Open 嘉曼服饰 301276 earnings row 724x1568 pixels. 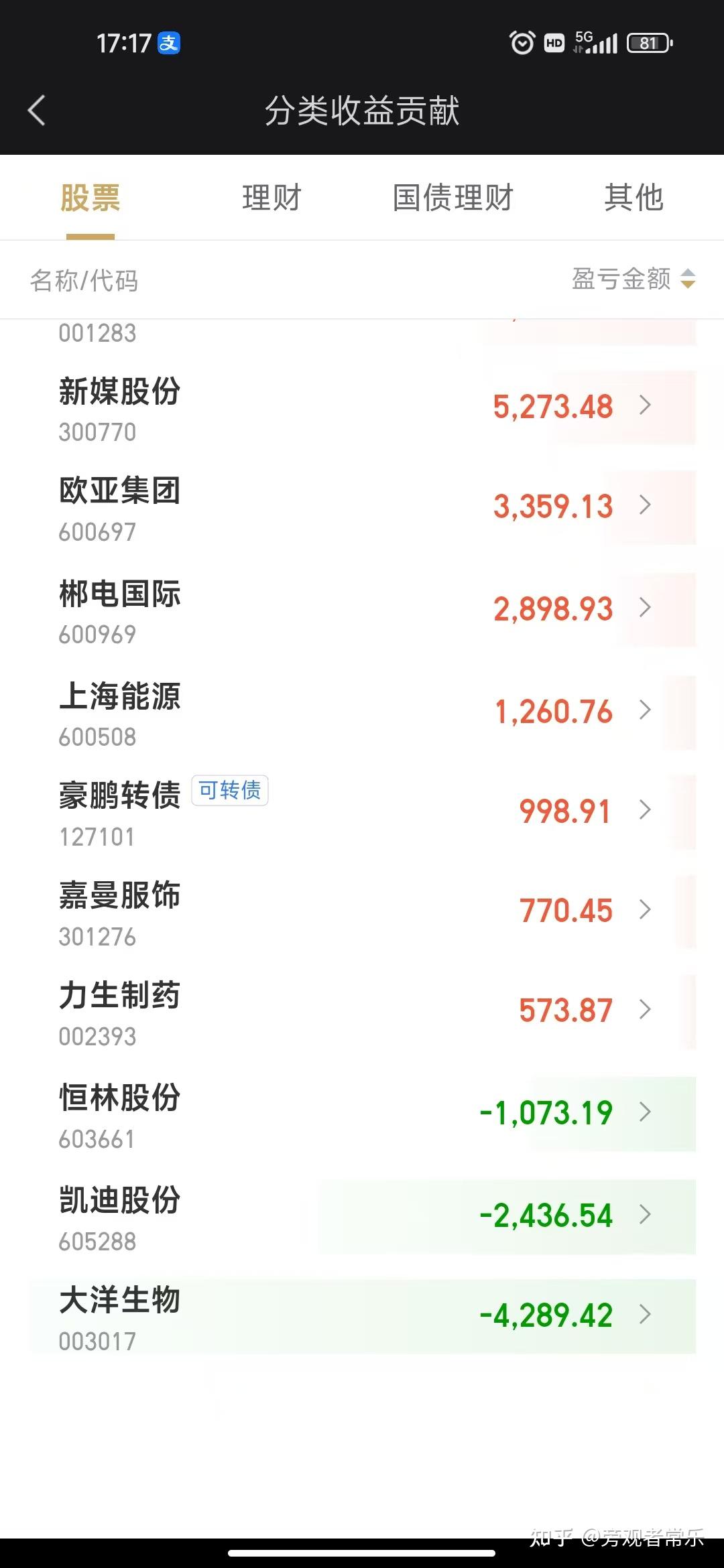coord(362,913)
